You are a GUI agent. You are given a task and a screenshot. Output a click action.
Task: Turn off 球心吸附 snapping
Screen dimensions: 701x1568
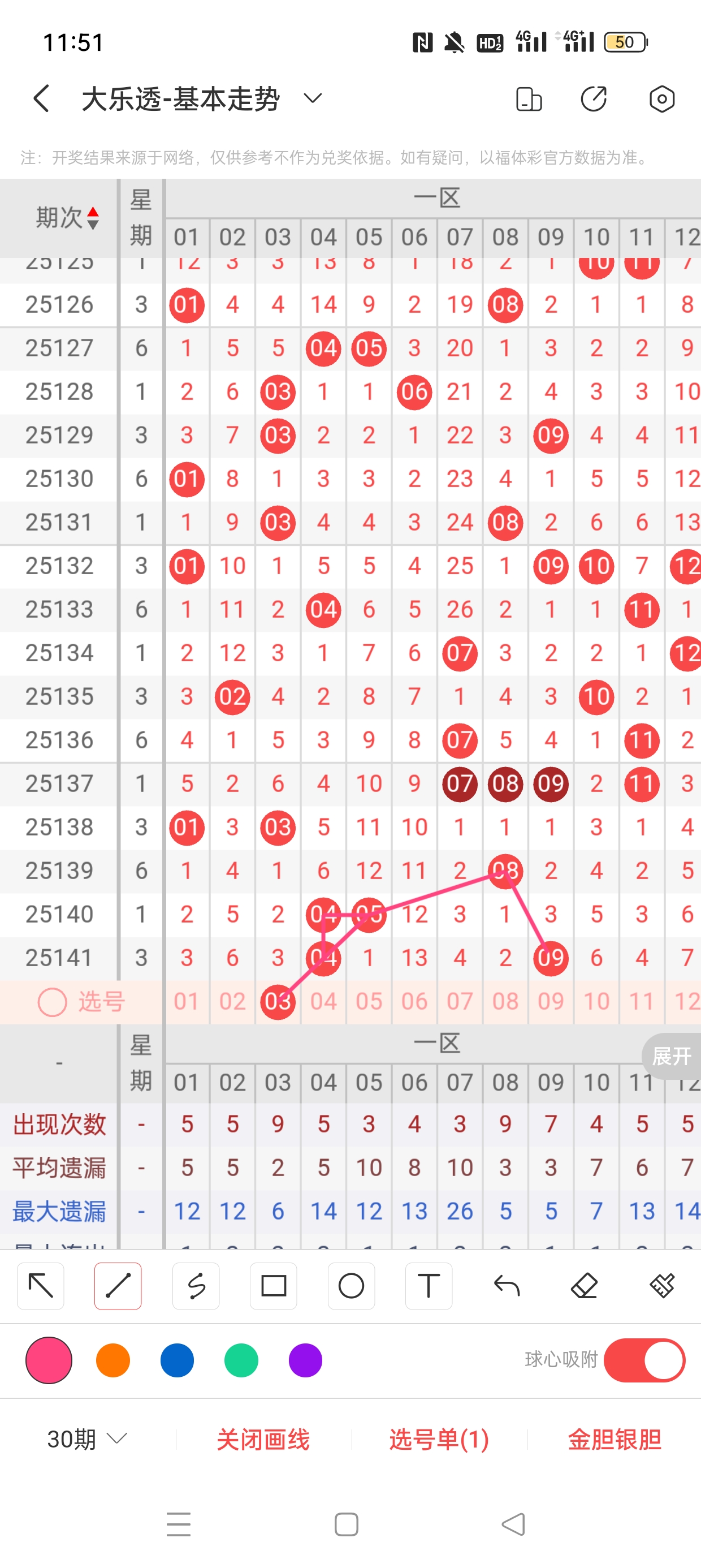(x=644, y=1360)
